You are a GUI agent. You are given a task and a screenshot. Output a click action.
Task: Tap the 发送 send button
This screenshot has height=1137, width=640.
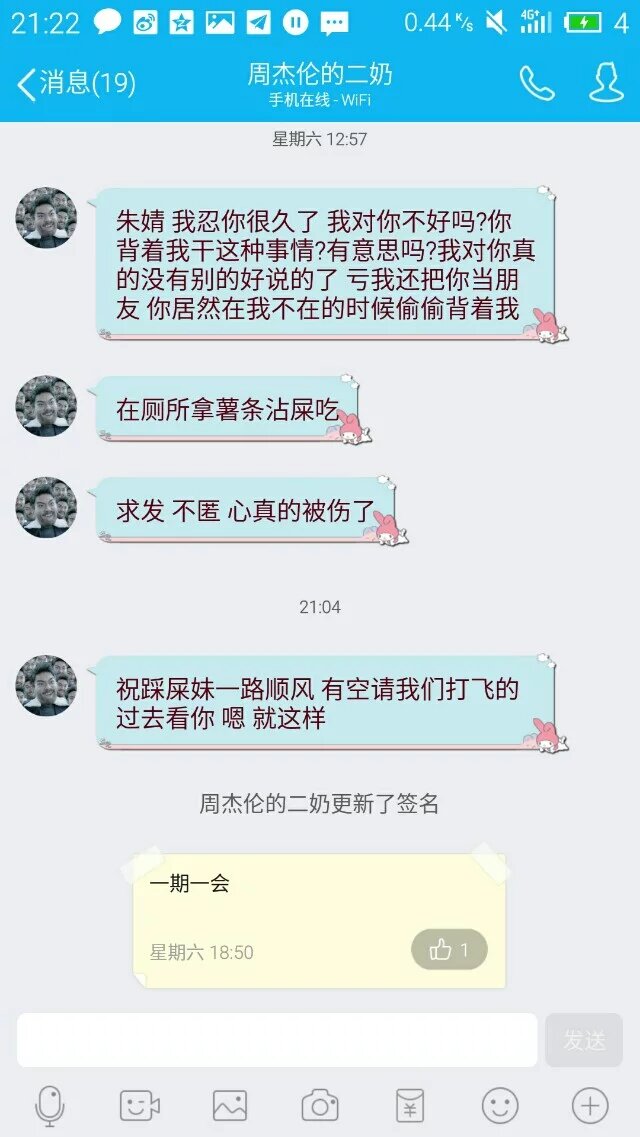[584, 1040]
